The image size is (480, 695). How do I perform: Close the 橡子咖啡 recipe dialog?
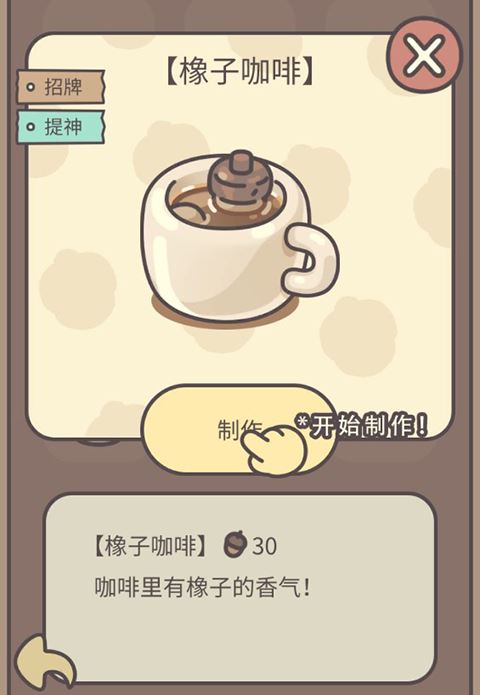point(424,56)
